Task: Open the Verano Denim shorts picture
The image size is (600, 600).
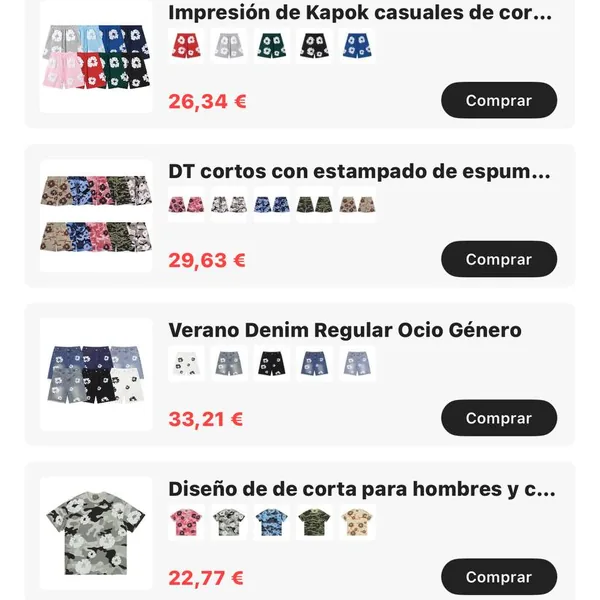Action: pos(96,375)
